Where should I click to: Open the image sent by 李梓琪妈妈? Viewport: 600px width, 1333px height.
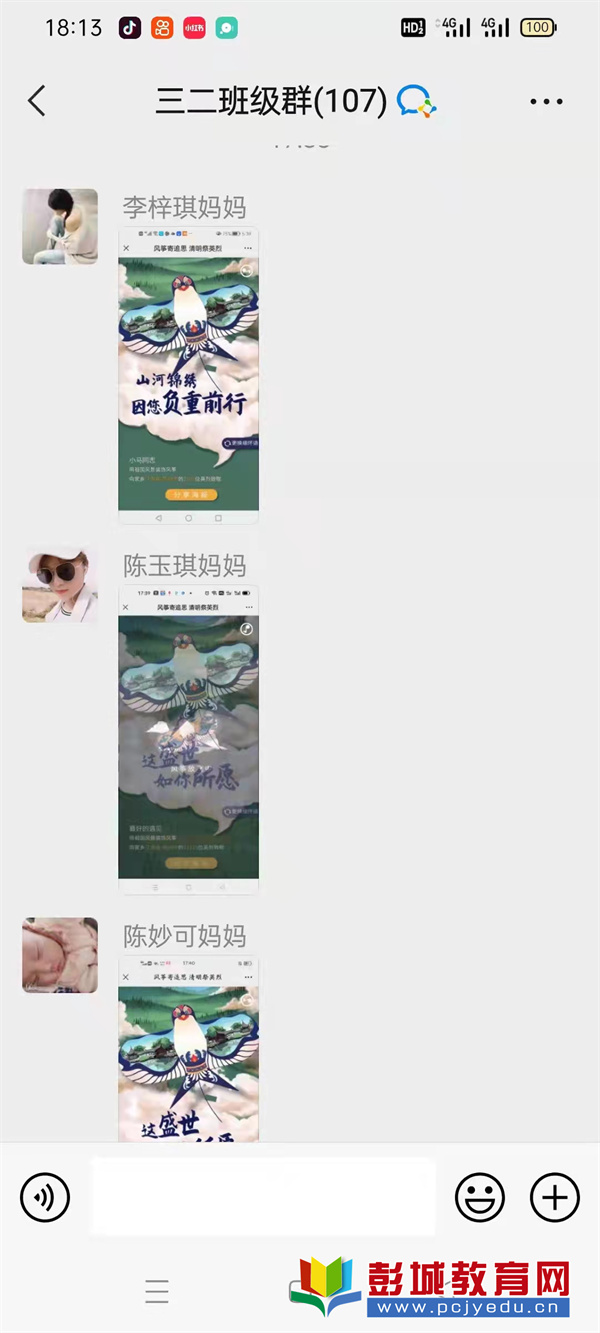[x=188, y=376]
